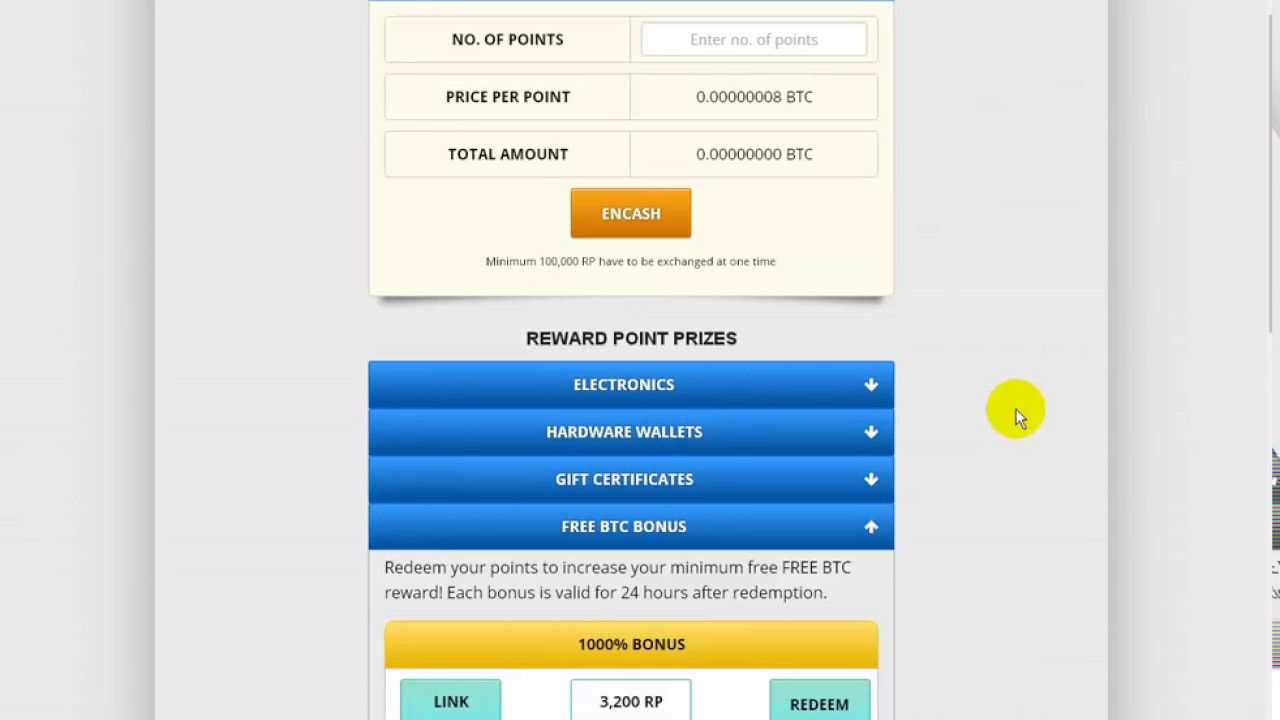Expand the ELECTRONICS prize section
1280x720 pixels.
tap(630, 385)
